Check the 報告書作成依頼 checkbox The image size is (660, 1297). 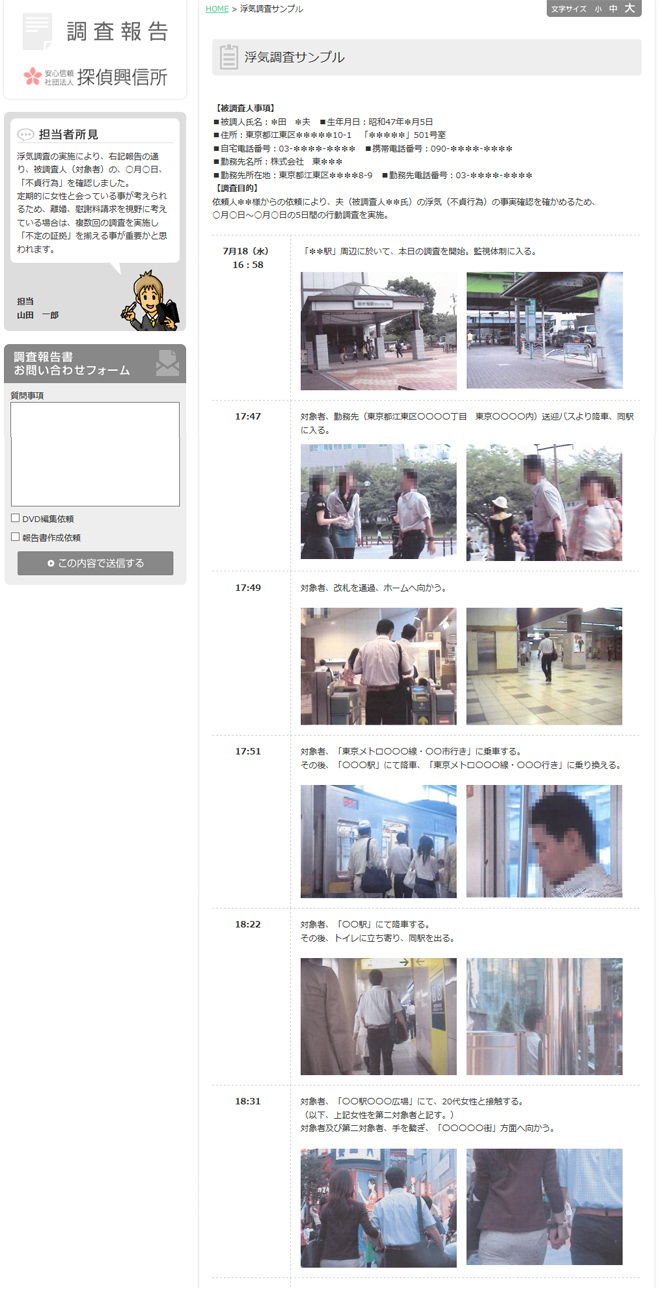click(15, 537)
